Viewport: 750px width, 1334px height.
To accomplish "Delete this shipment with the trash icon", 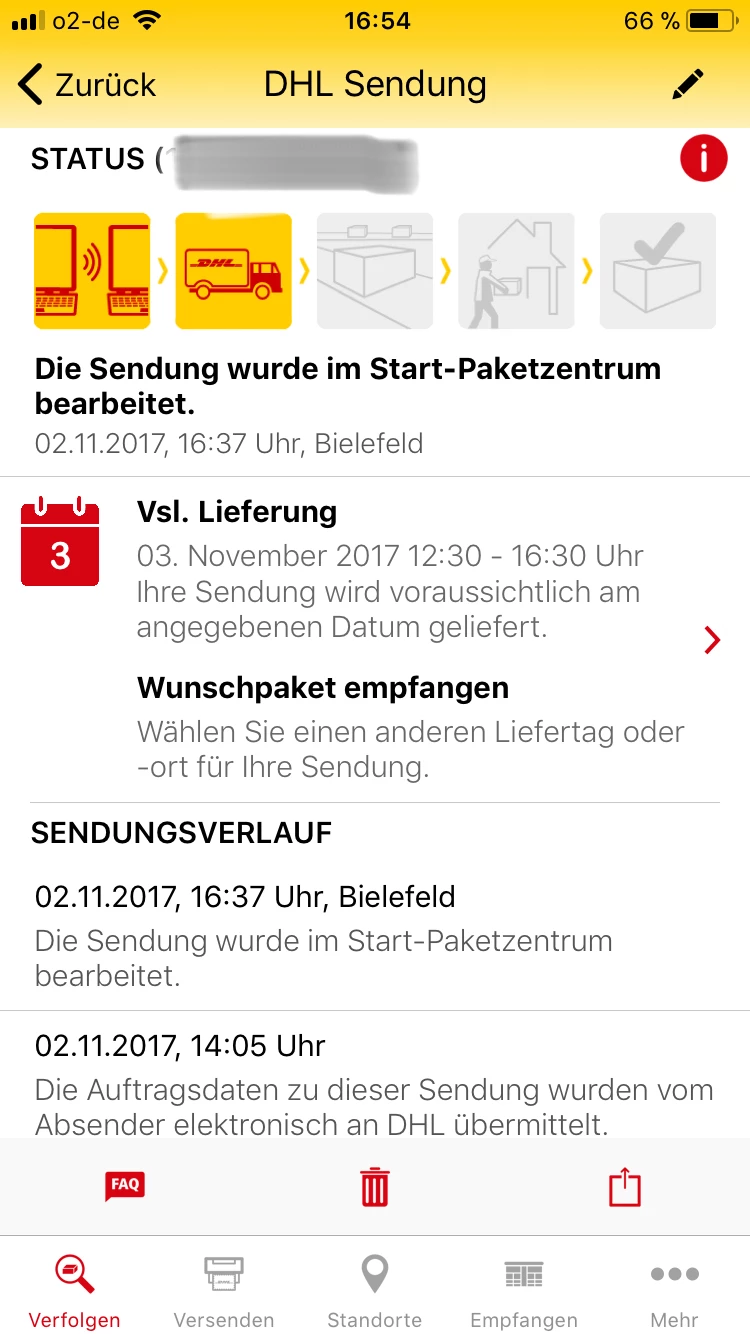I will 375,1187.
